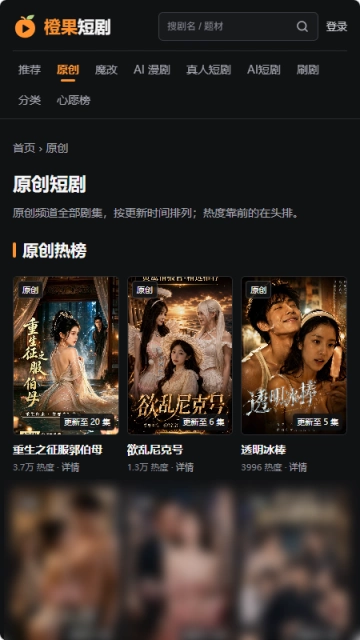Tap the 橙果短剧 home logo
The width and height of the screenshot is (360, 640).
coord(62,27)
